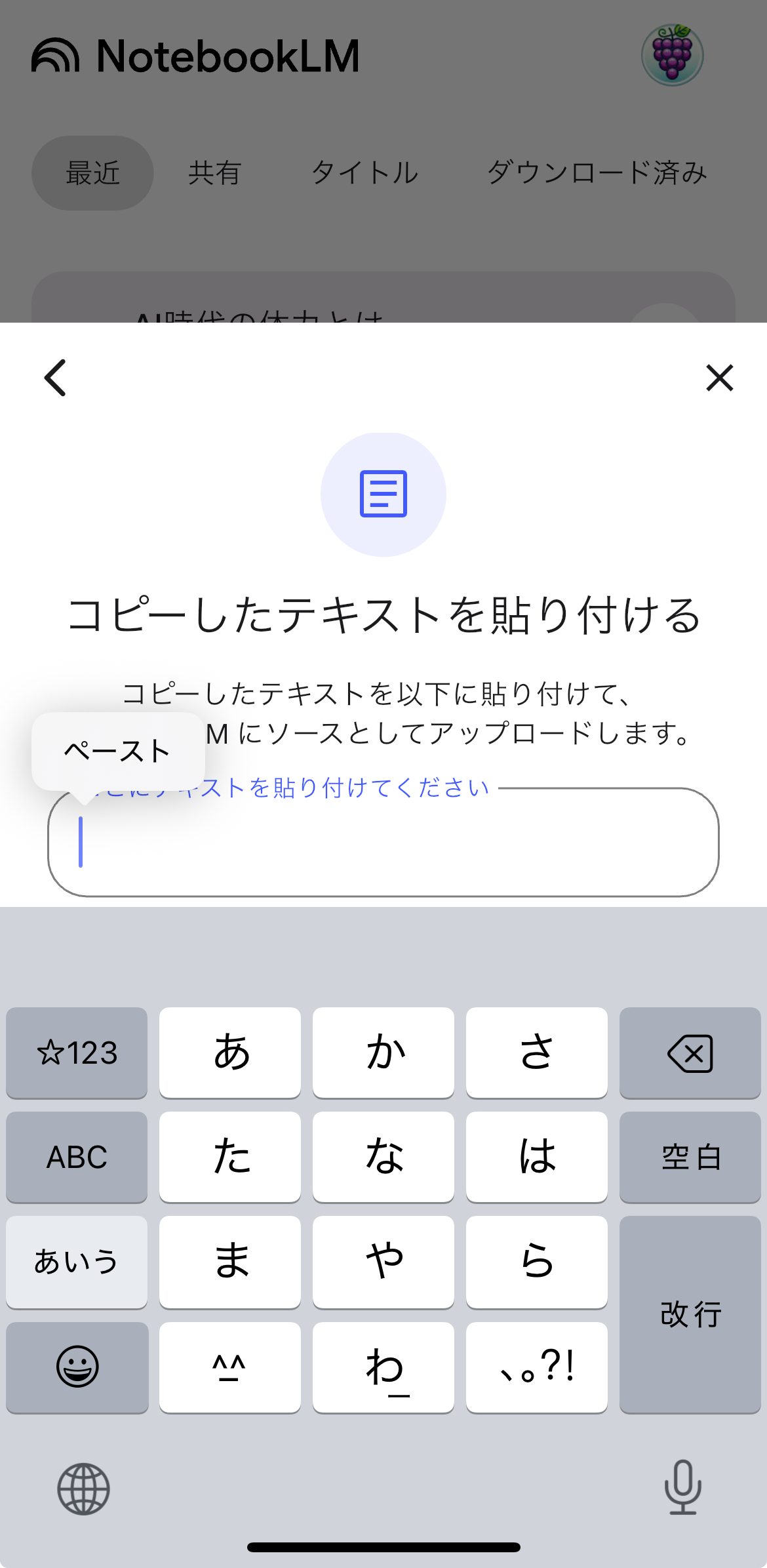Go back with the left arrow
This screenshot has width=767, height=1568.
coord(55,378)
